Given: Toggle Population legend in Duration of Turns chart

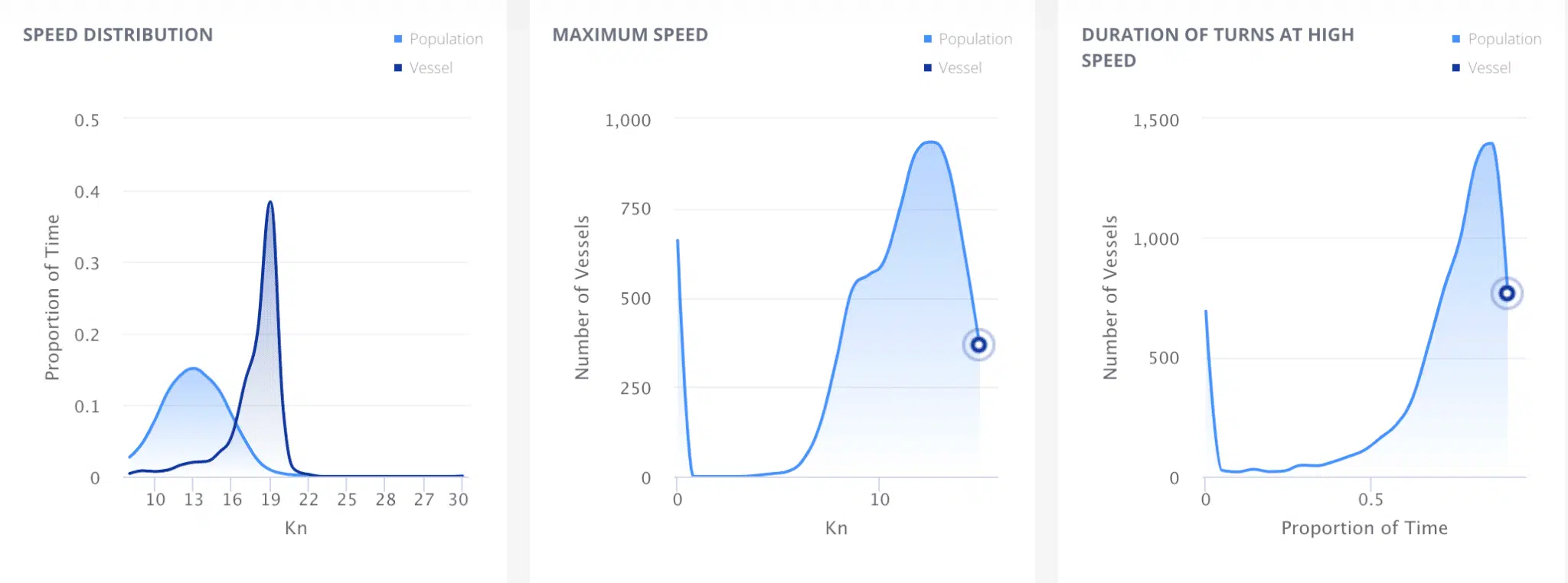Looking at the screenshot, I should (x=1497, y=39).
